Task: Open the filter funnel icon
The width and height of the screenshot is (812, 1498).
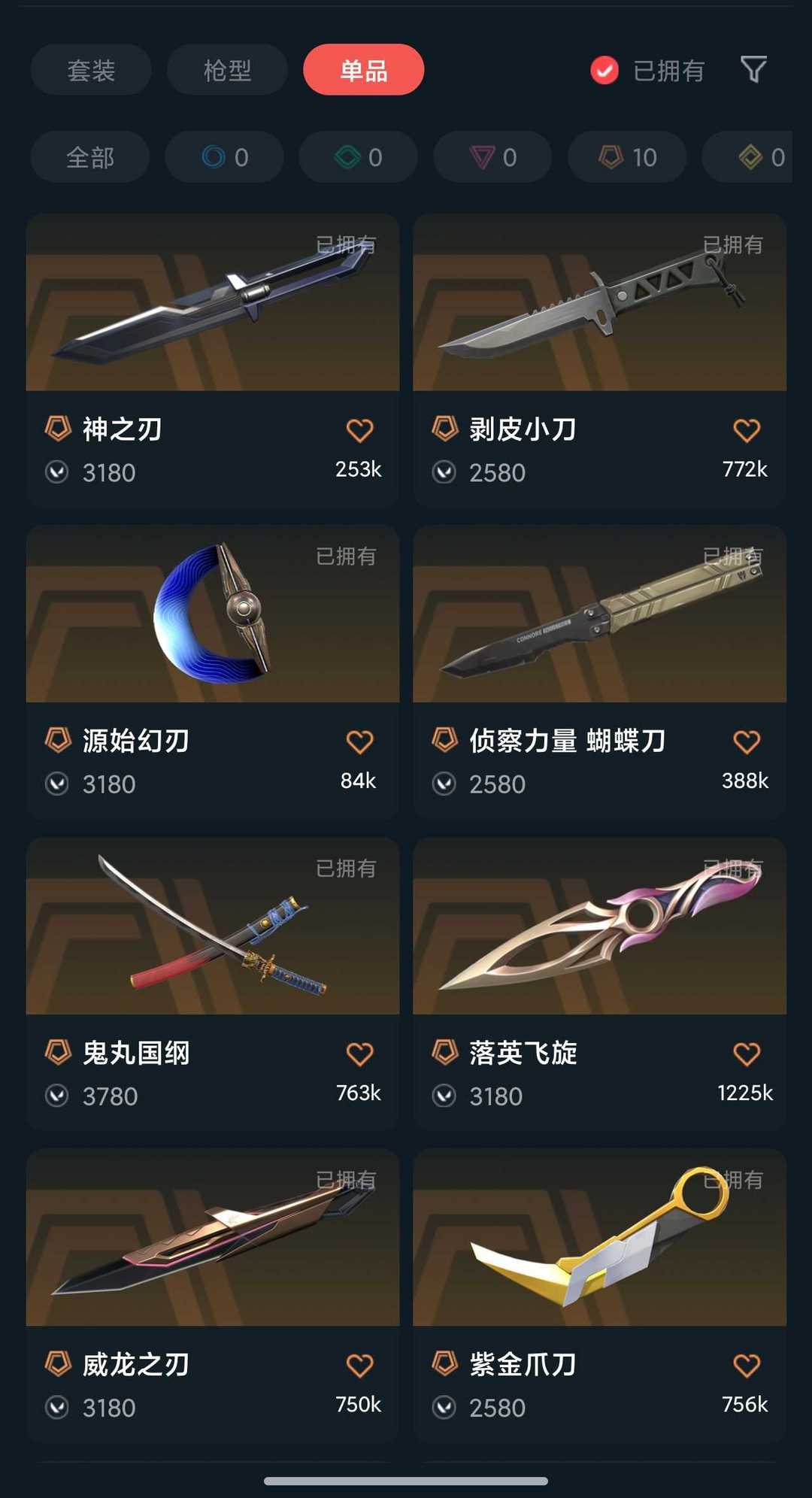Action: (x=753, y=70)
